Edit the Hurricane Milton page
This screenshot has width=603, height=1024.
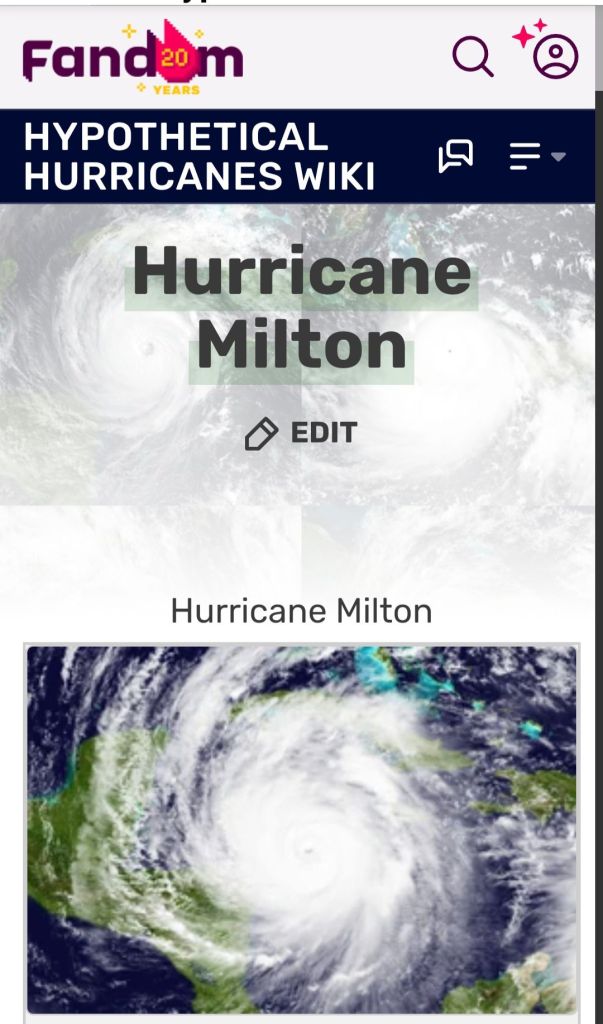pyautogui.click(x=301, y=433)
